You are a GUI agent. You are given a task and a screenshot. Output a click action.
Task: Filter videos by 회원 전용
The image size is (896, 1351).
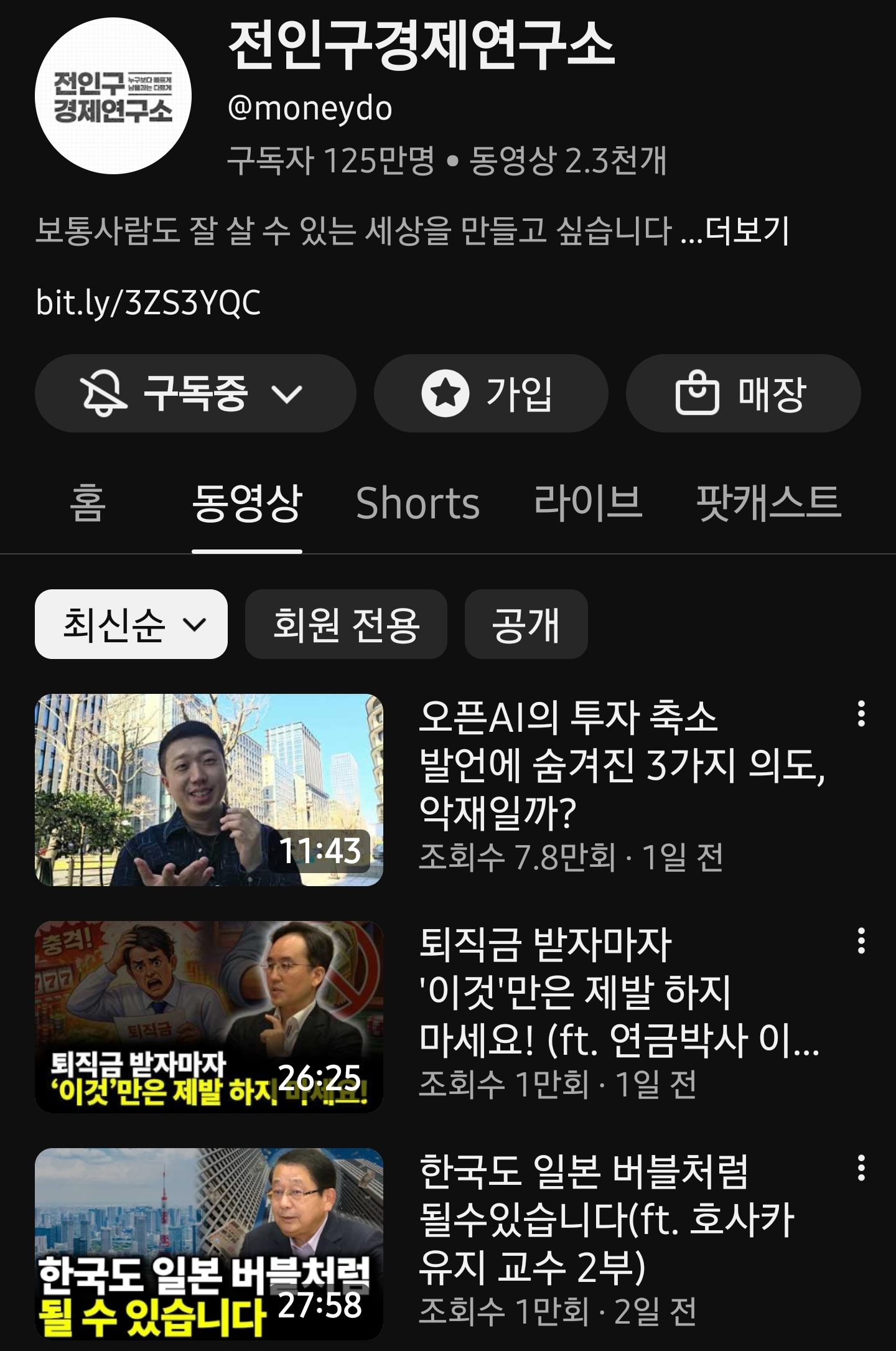click(346, 624)
